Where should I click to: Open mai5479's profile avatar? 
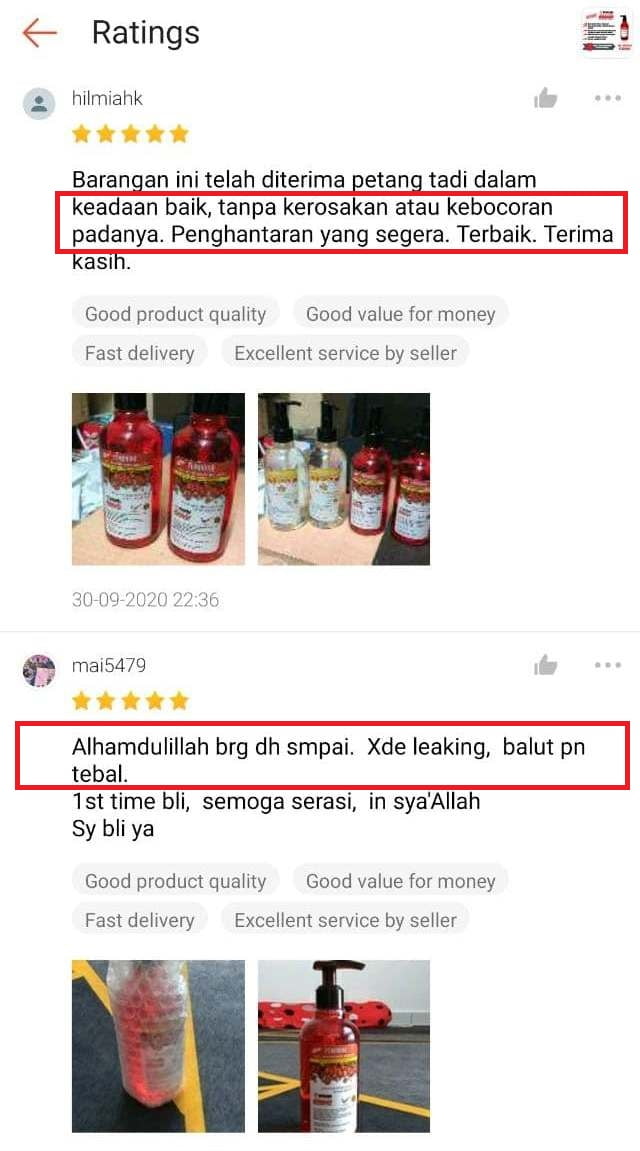[39, 670]
